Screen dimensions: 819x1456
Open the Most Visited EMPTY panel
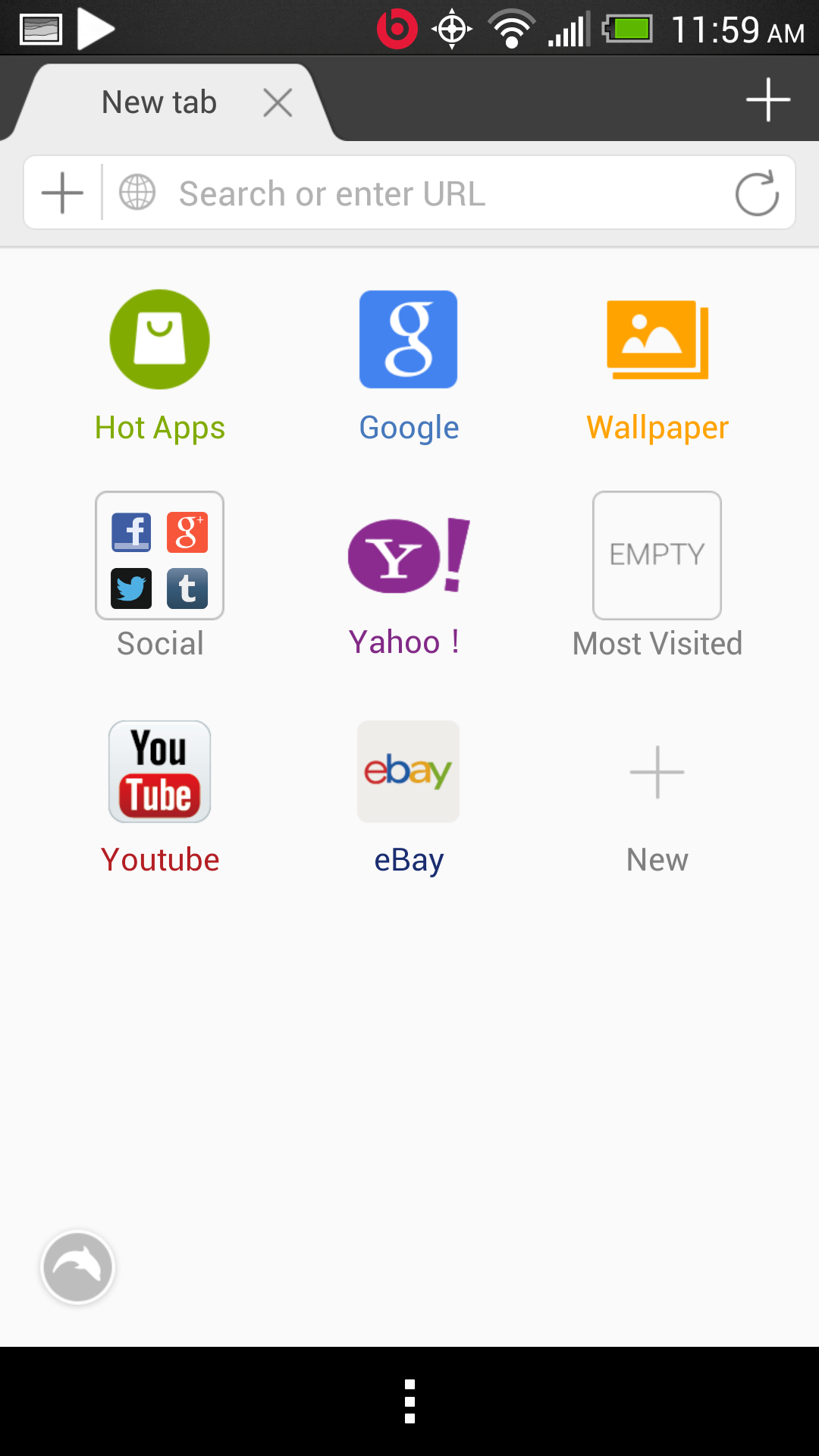tap(657, 555)
